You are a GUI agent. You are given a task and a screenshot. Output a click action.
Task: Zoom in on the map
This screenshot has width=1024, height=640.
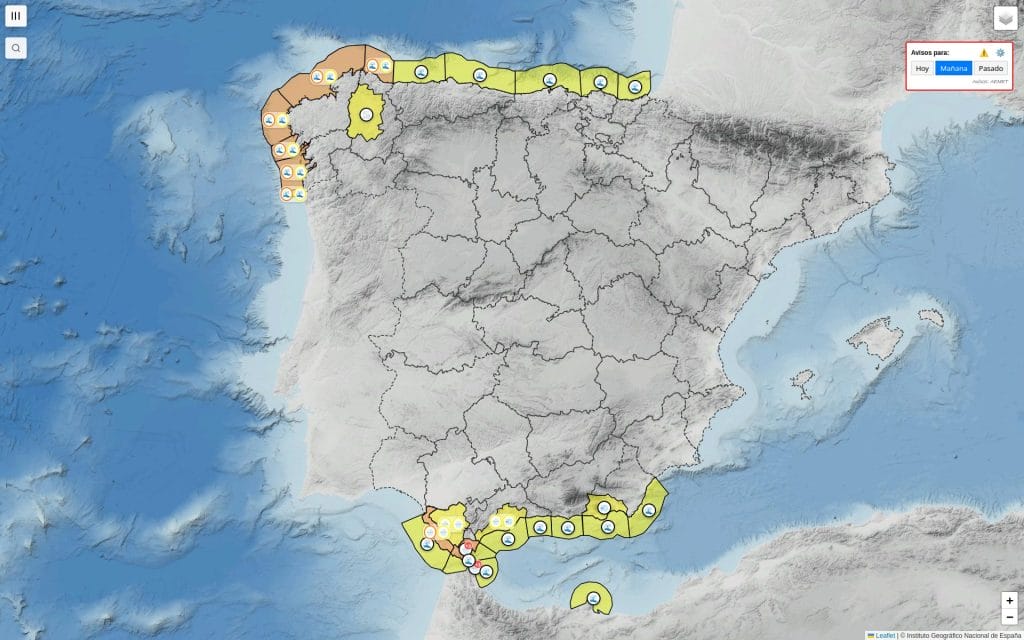[x=1010, y=600]
